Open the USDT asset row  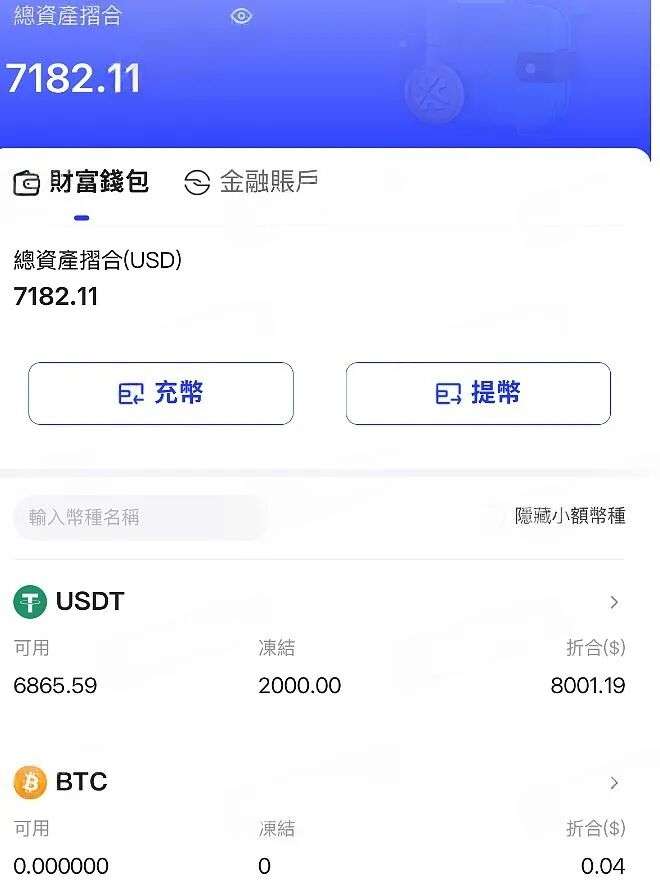pyautogui.click(x=614, y=602)
